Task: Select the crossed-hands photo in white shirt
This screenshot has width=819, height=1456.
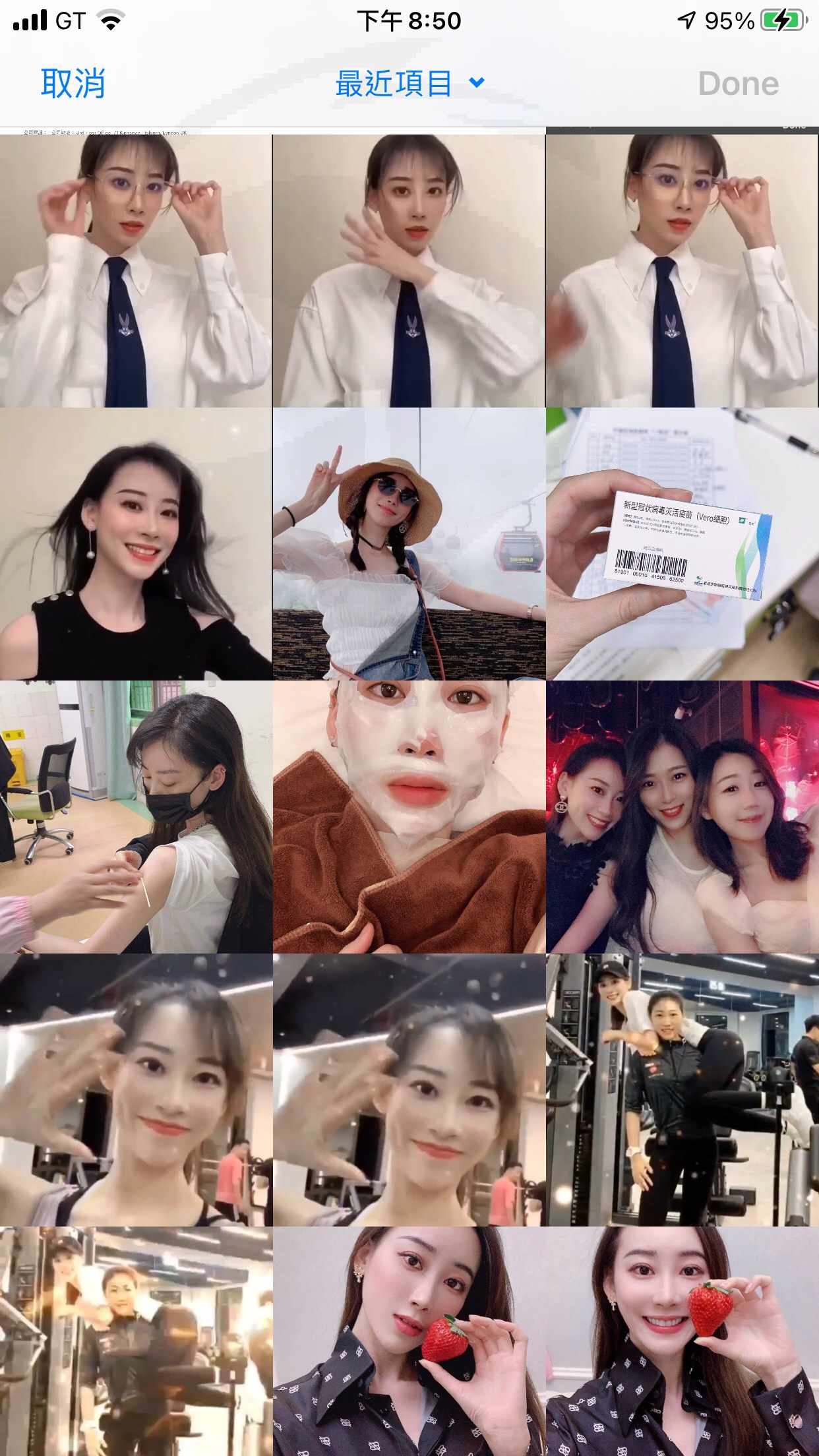Action: point(409,271)
